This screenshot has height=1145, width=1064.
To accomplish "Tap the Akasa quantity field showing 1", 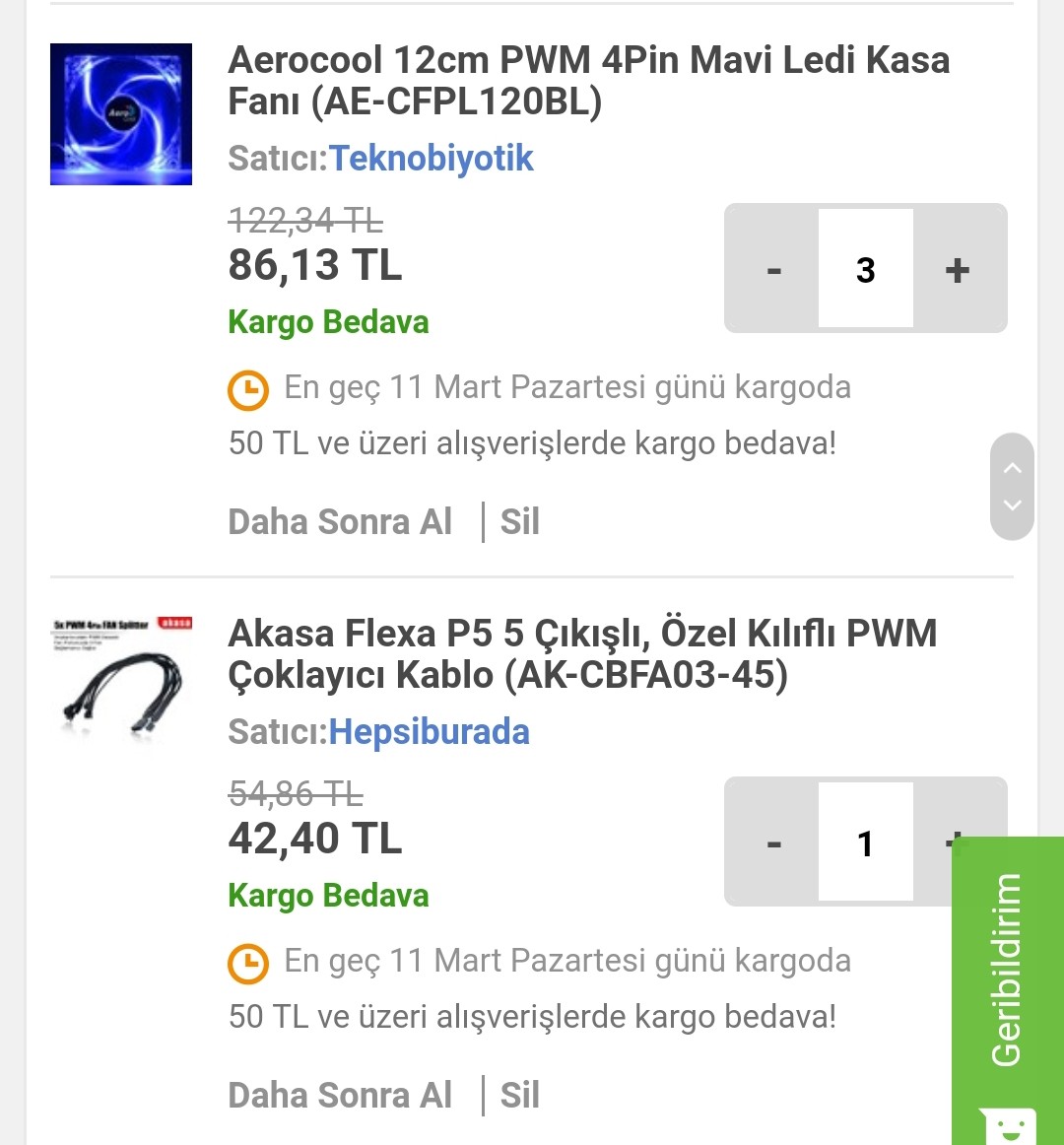I will coord(865,842).
